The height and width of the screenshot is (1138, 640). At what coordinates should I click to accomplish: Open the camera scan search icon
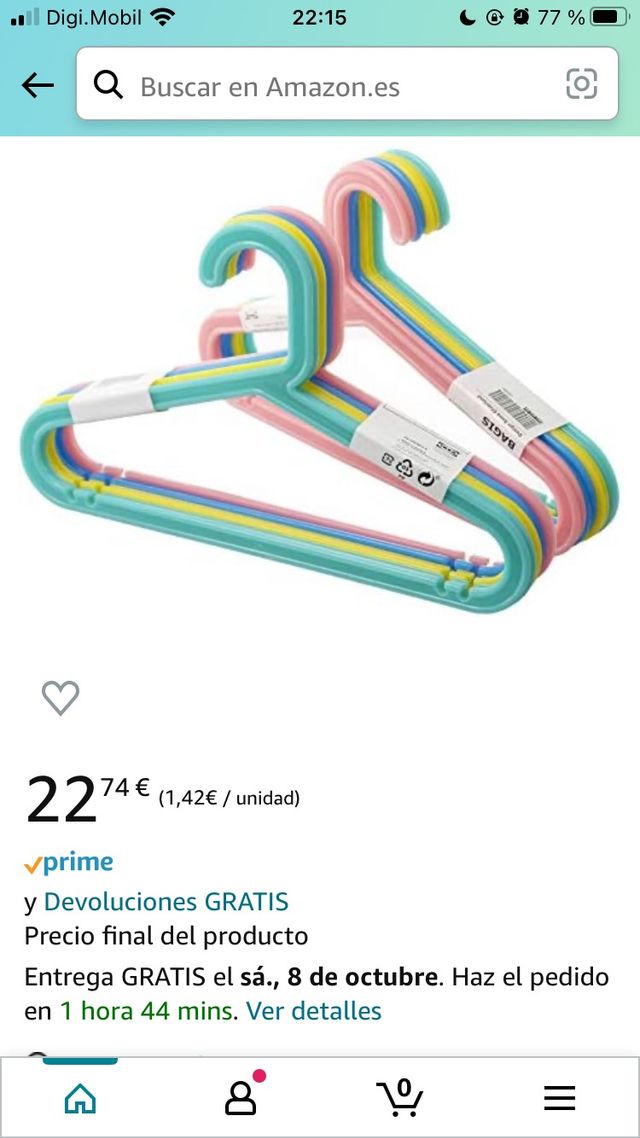coord(581,85)
